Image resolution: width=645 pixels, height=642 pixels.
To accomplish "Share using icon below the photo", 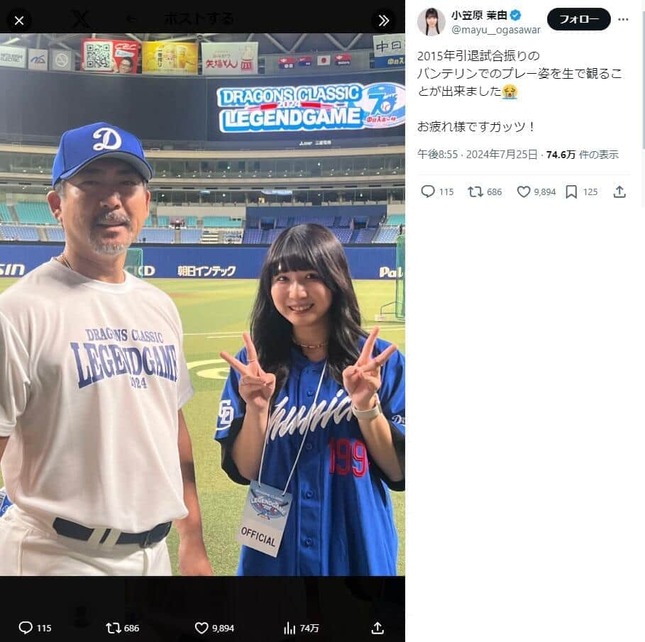I will click(x=377, y=628).
